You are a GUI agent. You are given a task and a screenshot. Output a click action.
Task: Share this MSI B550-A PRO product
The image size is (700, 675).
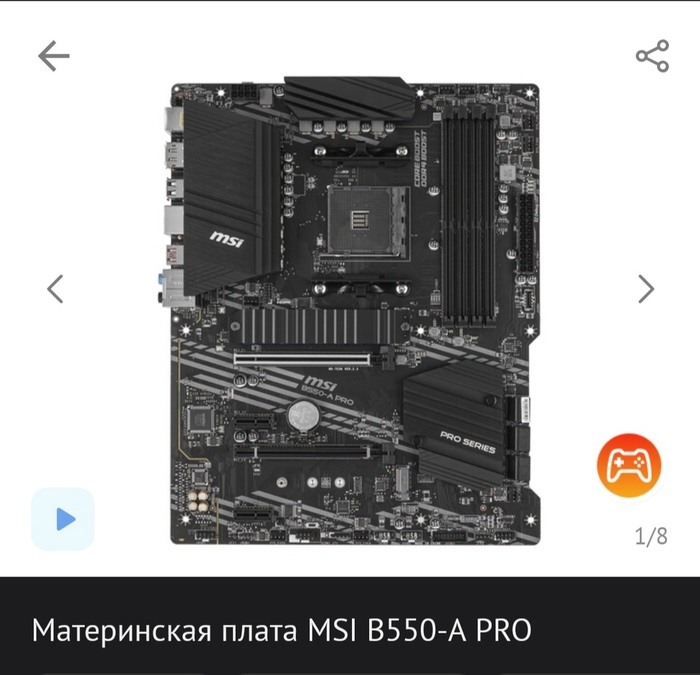coord(651,56)
